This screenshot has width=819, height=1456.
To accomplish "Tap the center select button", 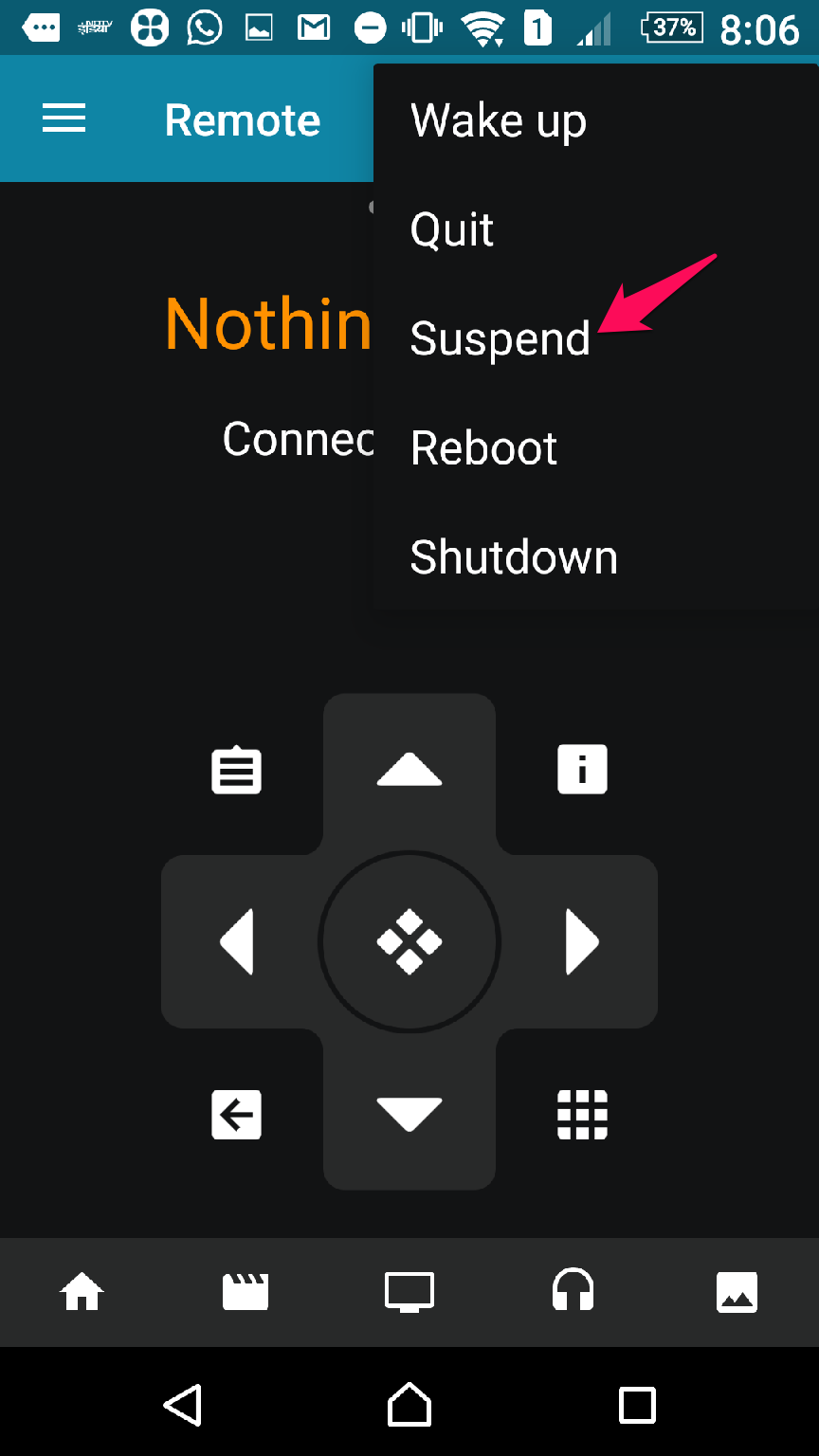I will click(409, 941).
